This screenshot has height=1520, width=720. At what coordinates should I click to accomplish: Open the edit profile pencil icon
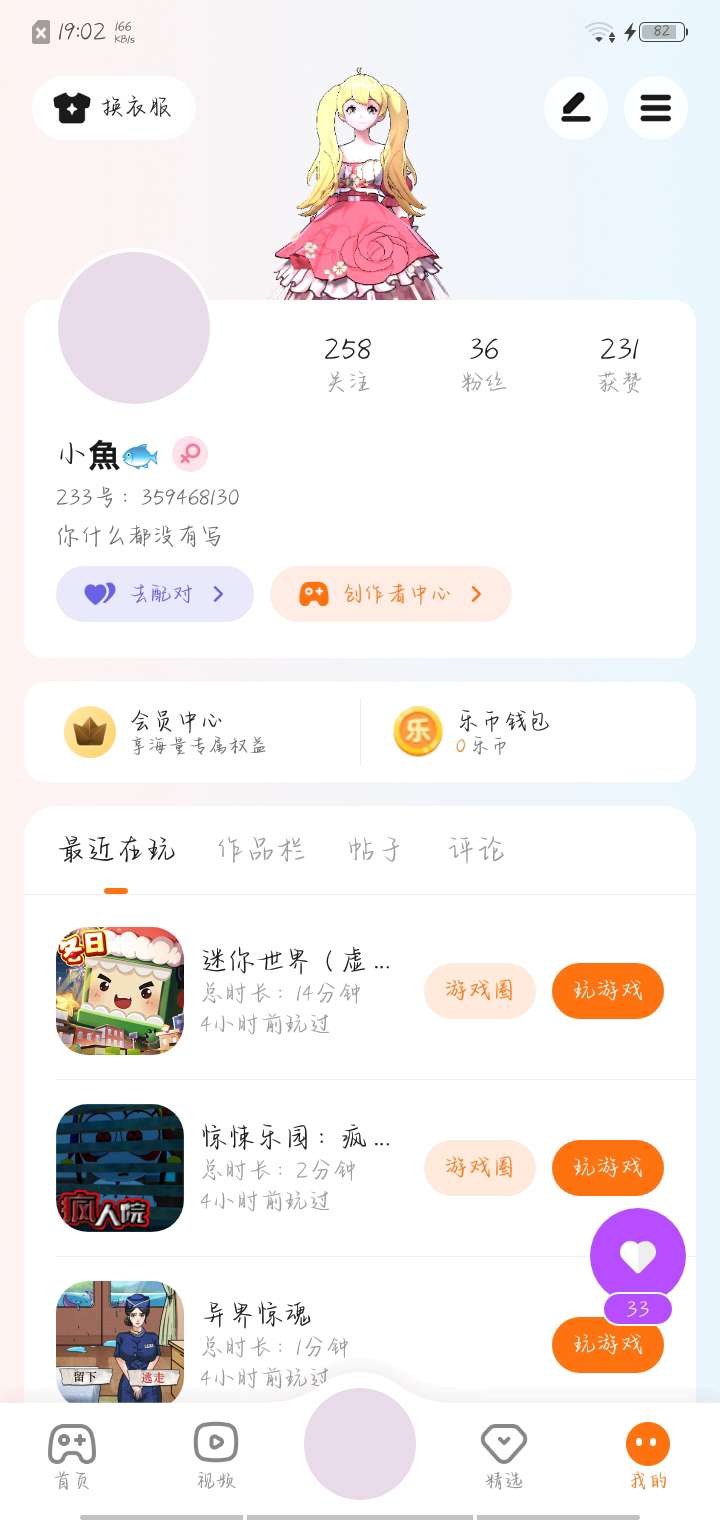coord(576,108)
